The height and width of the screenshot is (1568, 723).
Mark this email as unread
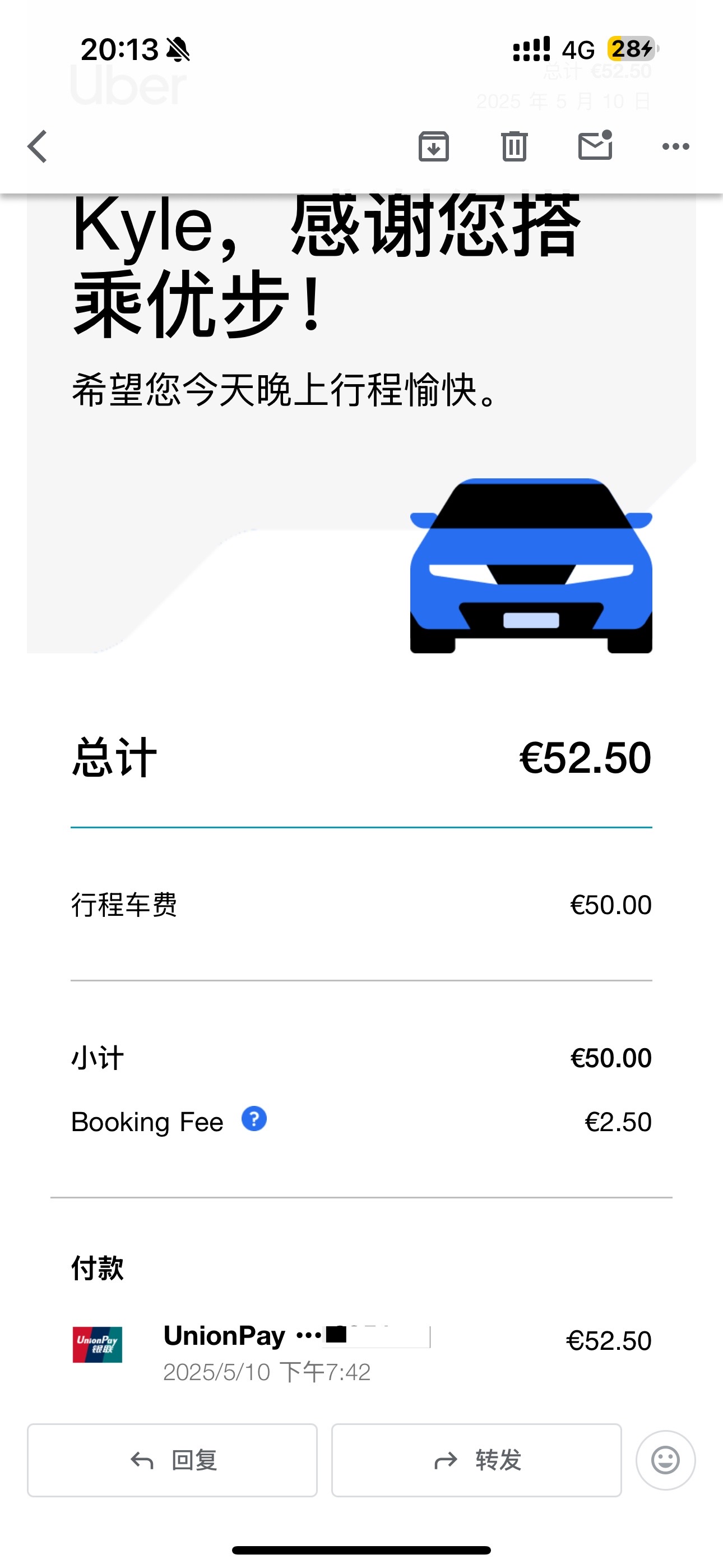pos(595,145)
